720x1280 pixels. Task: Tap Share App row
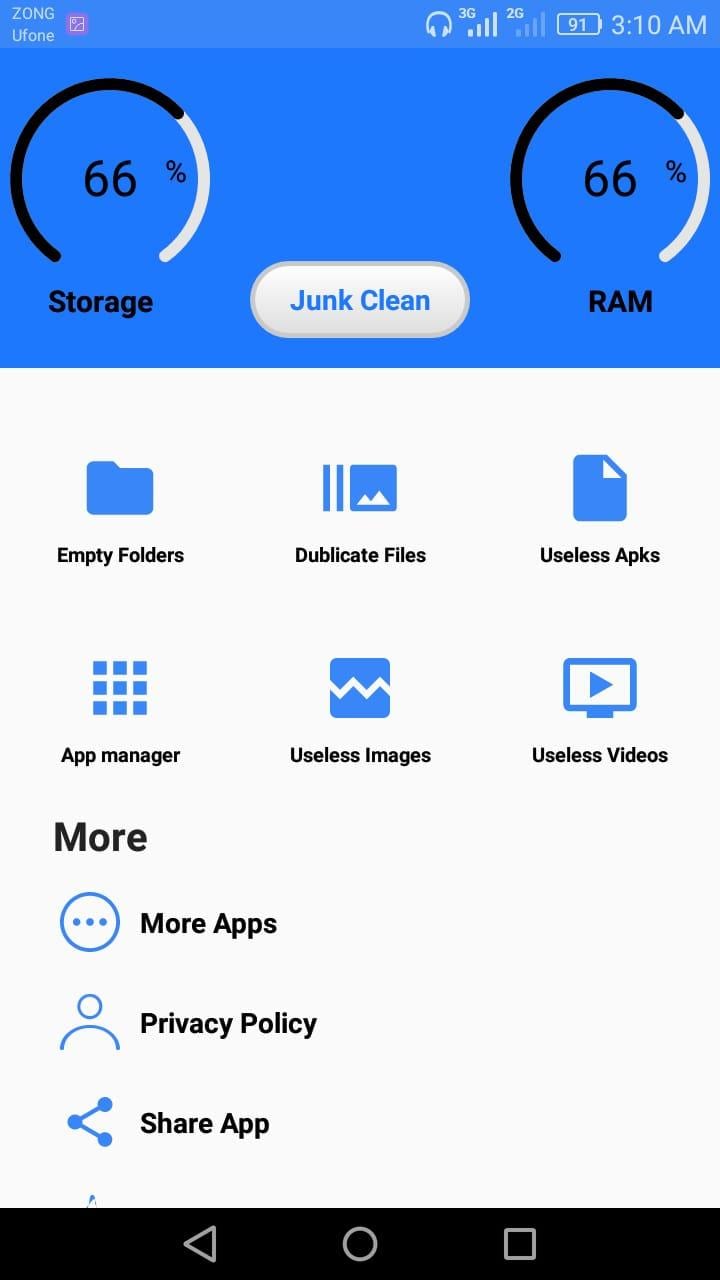(360, 1122)
